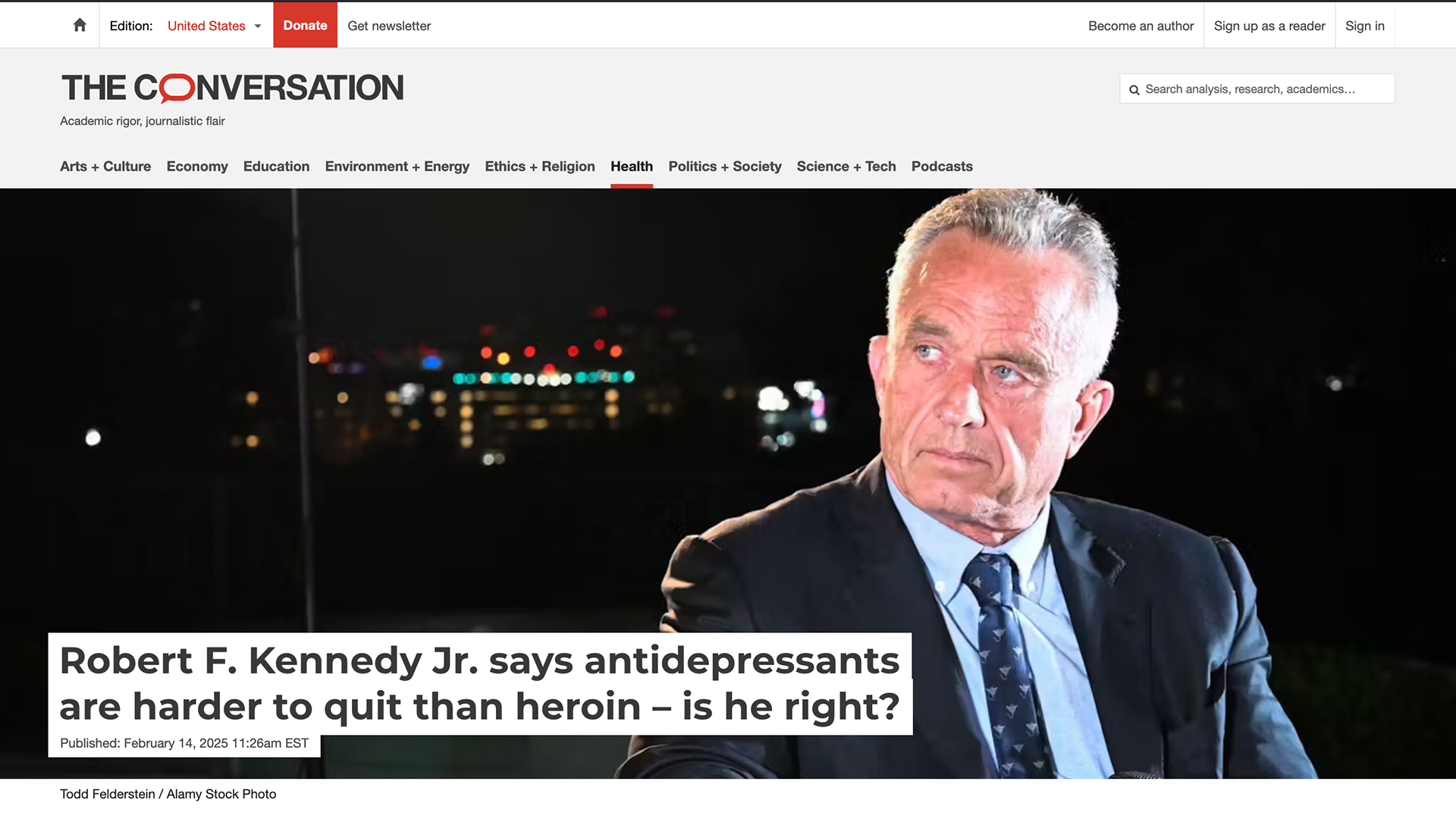The image size is (1456, 819).
Task: Select the Health section
Action: click(x=632, y=166)
